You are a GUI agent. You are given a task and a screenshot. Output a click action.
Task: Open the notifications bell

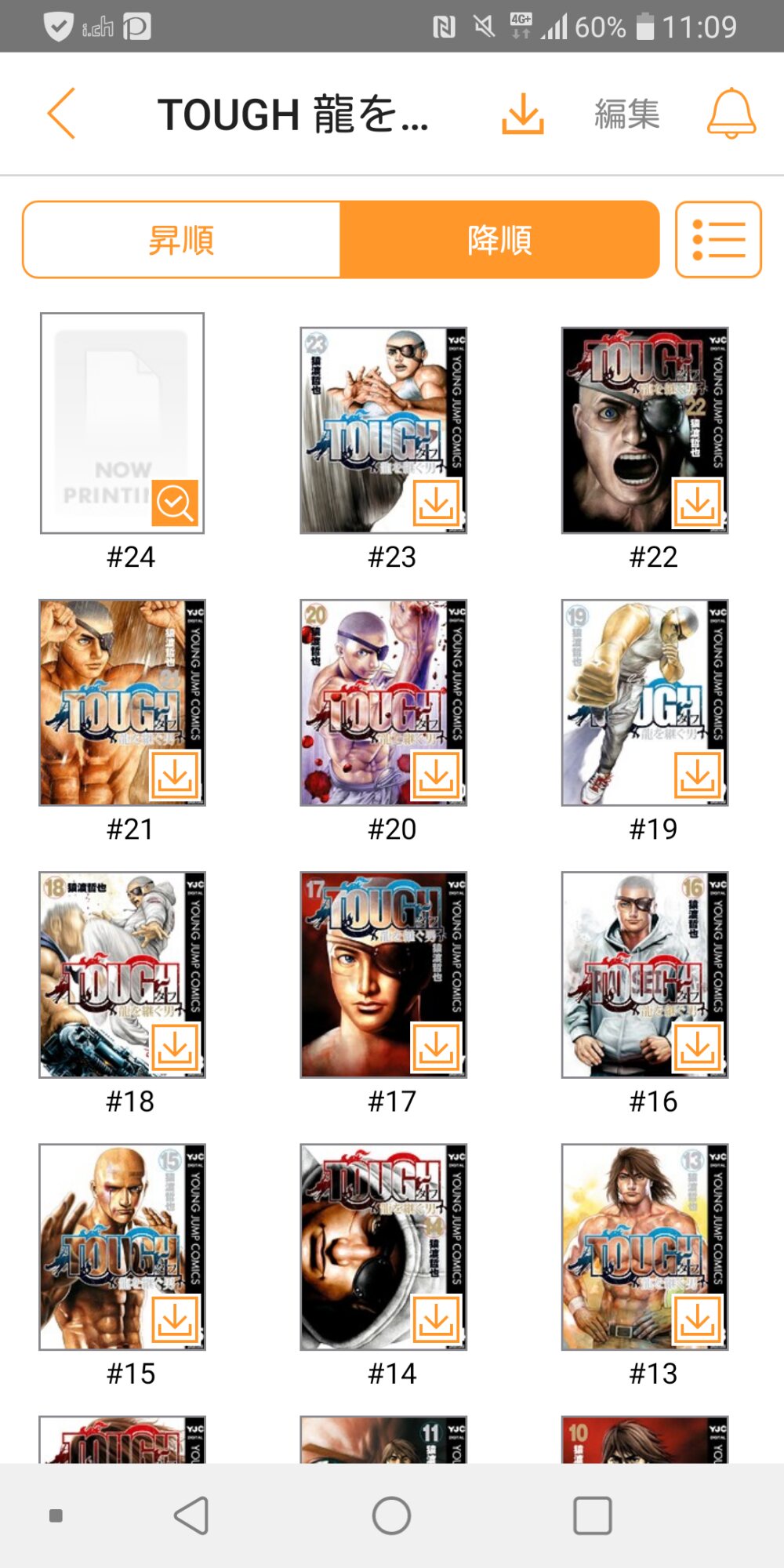coord(731,114)
